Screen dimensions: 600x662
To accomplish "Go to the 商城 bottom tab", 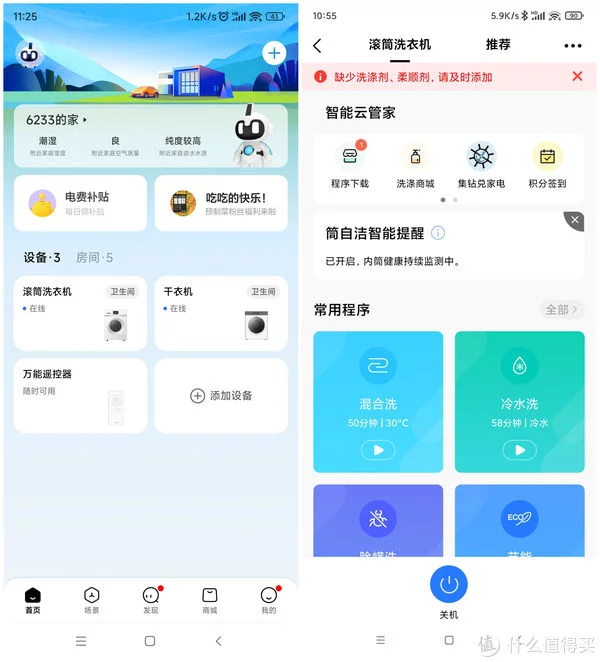I will [210, 600].
